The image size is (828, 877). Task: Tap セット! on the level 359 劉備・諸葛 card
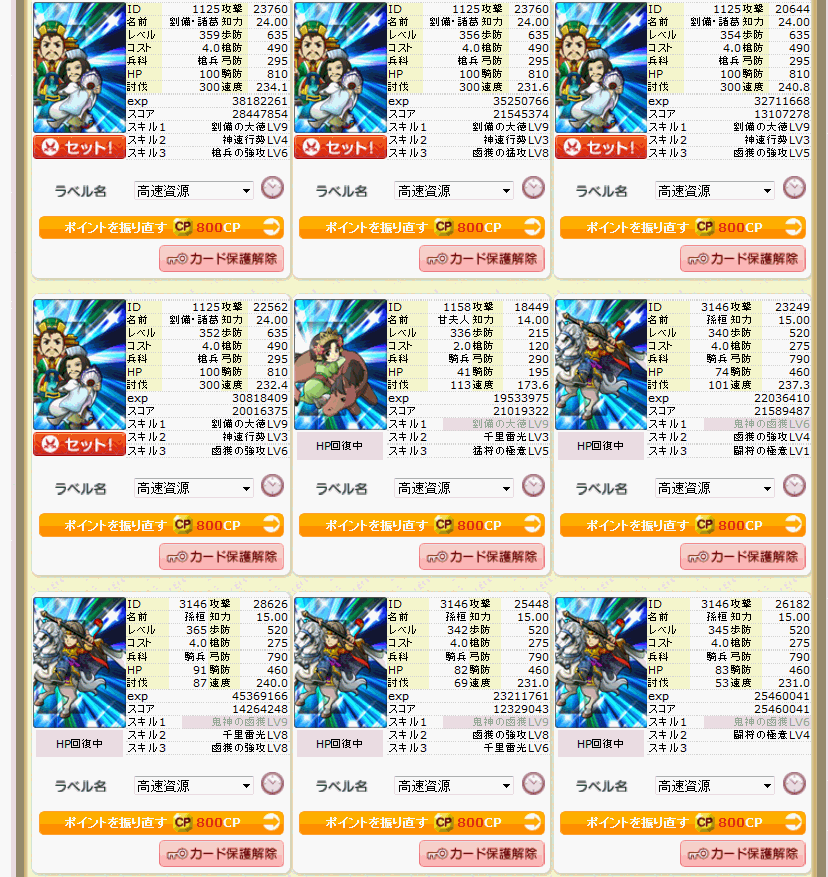79,147
